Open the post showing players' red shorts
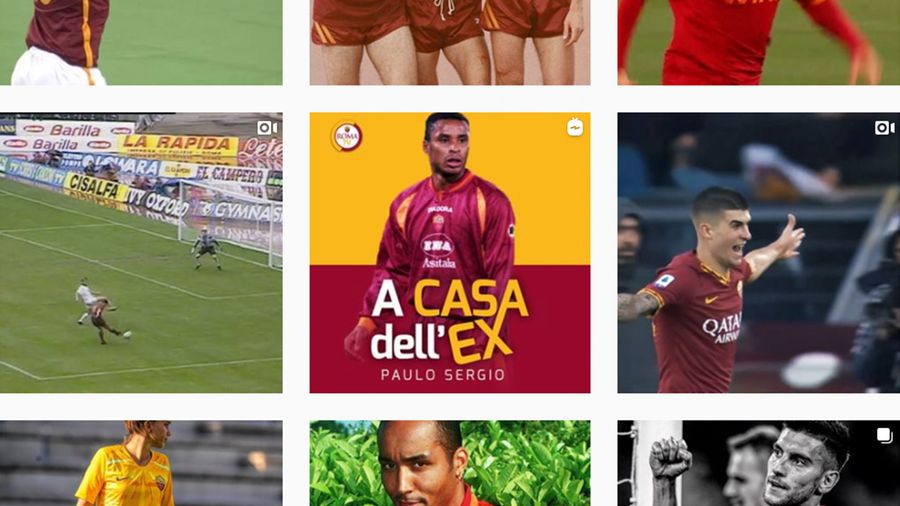900x506 pixels. pos(450,42)
